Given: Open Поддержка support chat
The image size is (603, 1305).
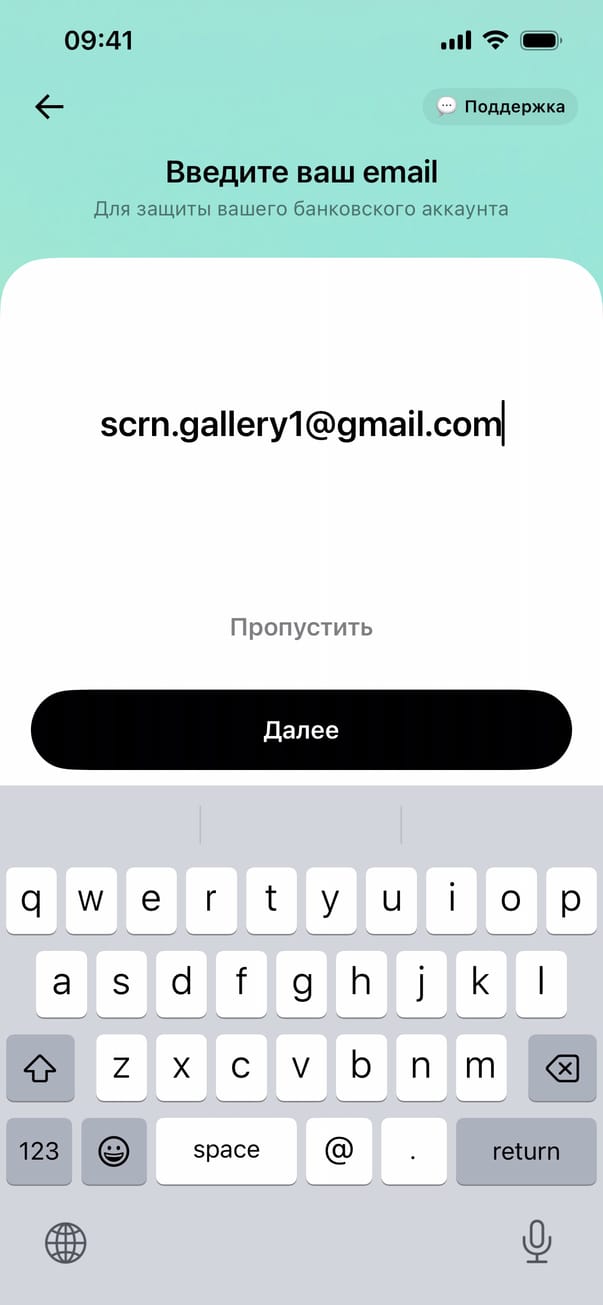Looking at the screenshot, I should 500,106.
